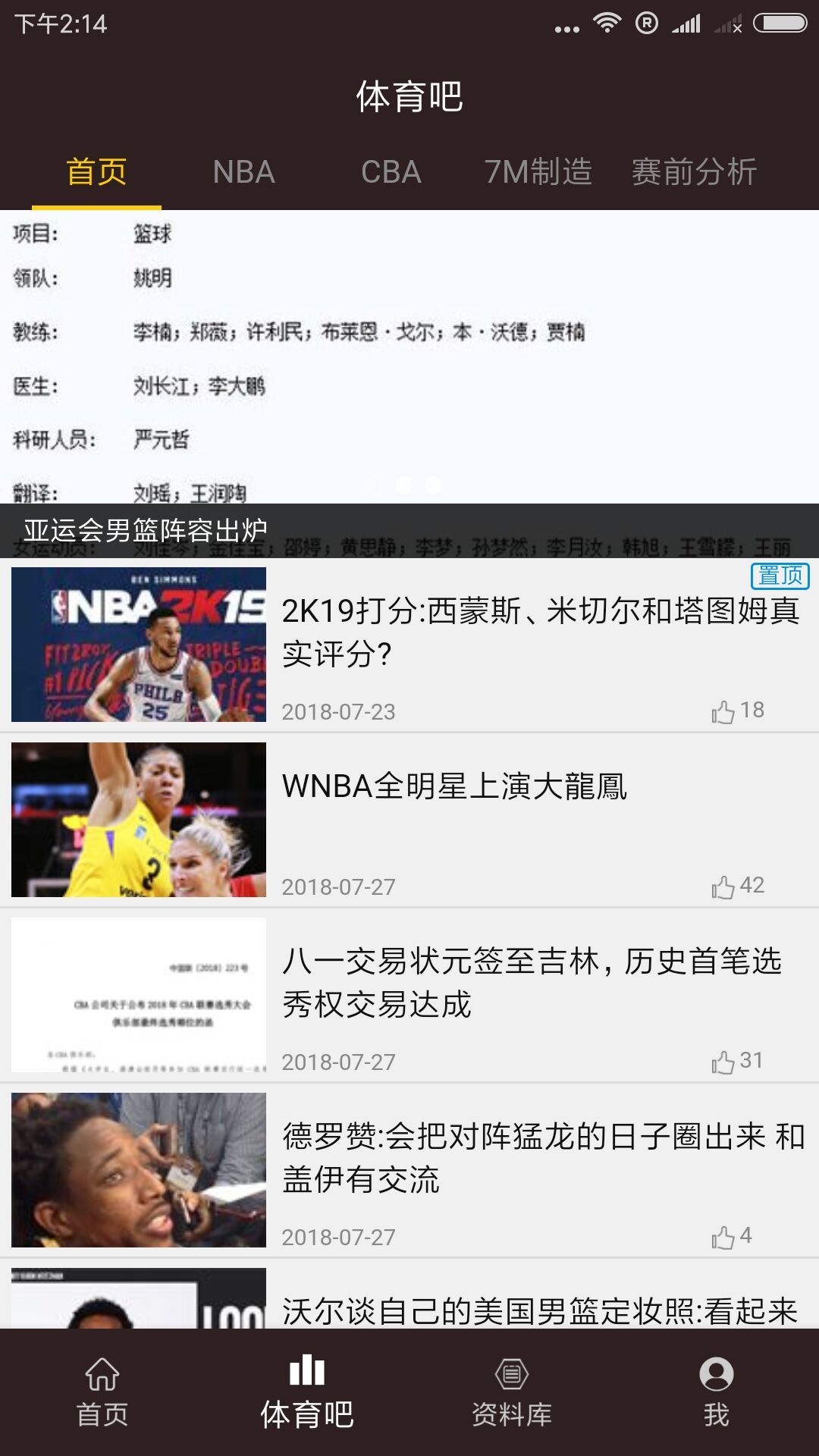The image size is (819, 1456).
Task: Like the 八一交易状元签 article
Action: 724,1062
